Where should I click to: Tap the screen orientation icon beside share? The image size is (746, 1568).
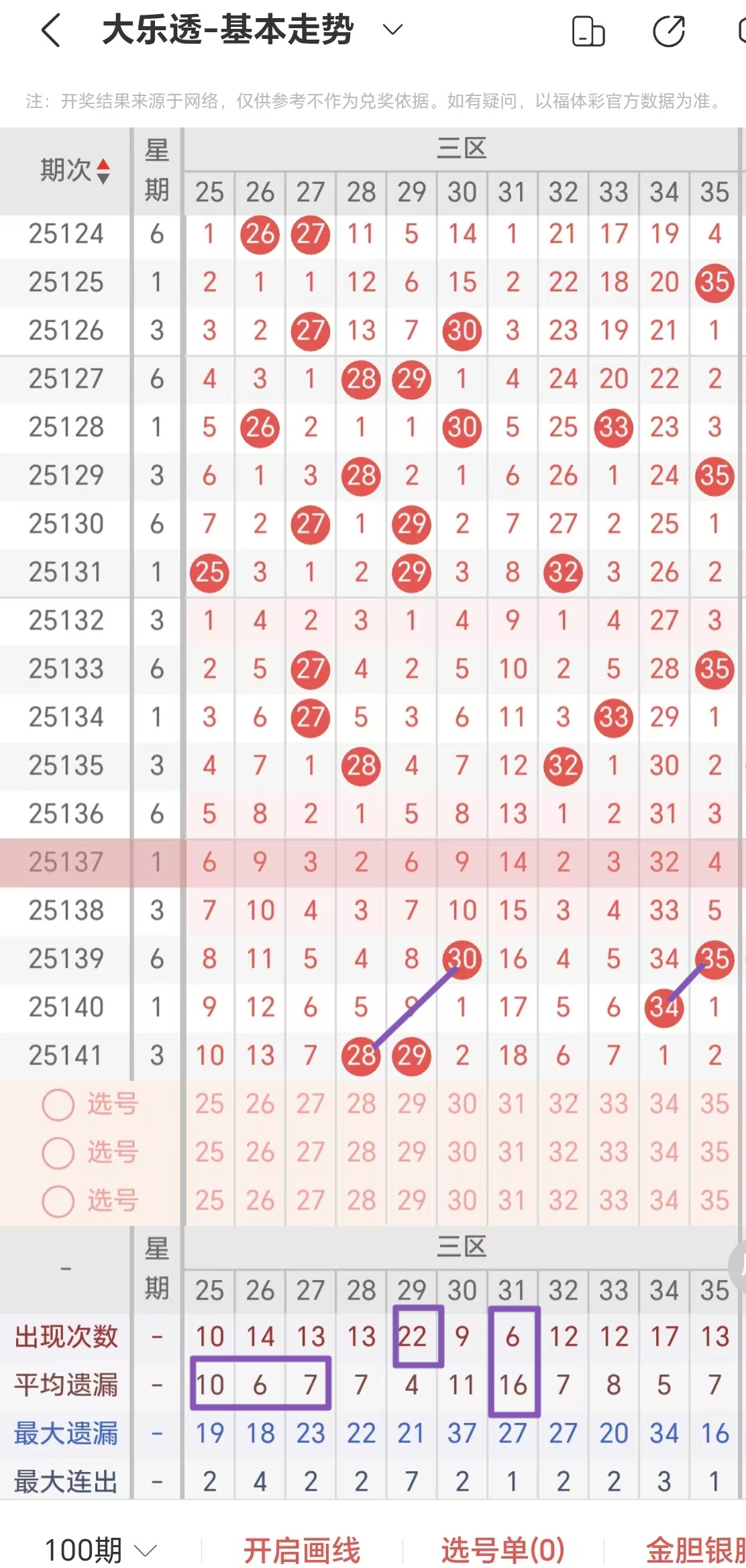(x=588, y=32)
